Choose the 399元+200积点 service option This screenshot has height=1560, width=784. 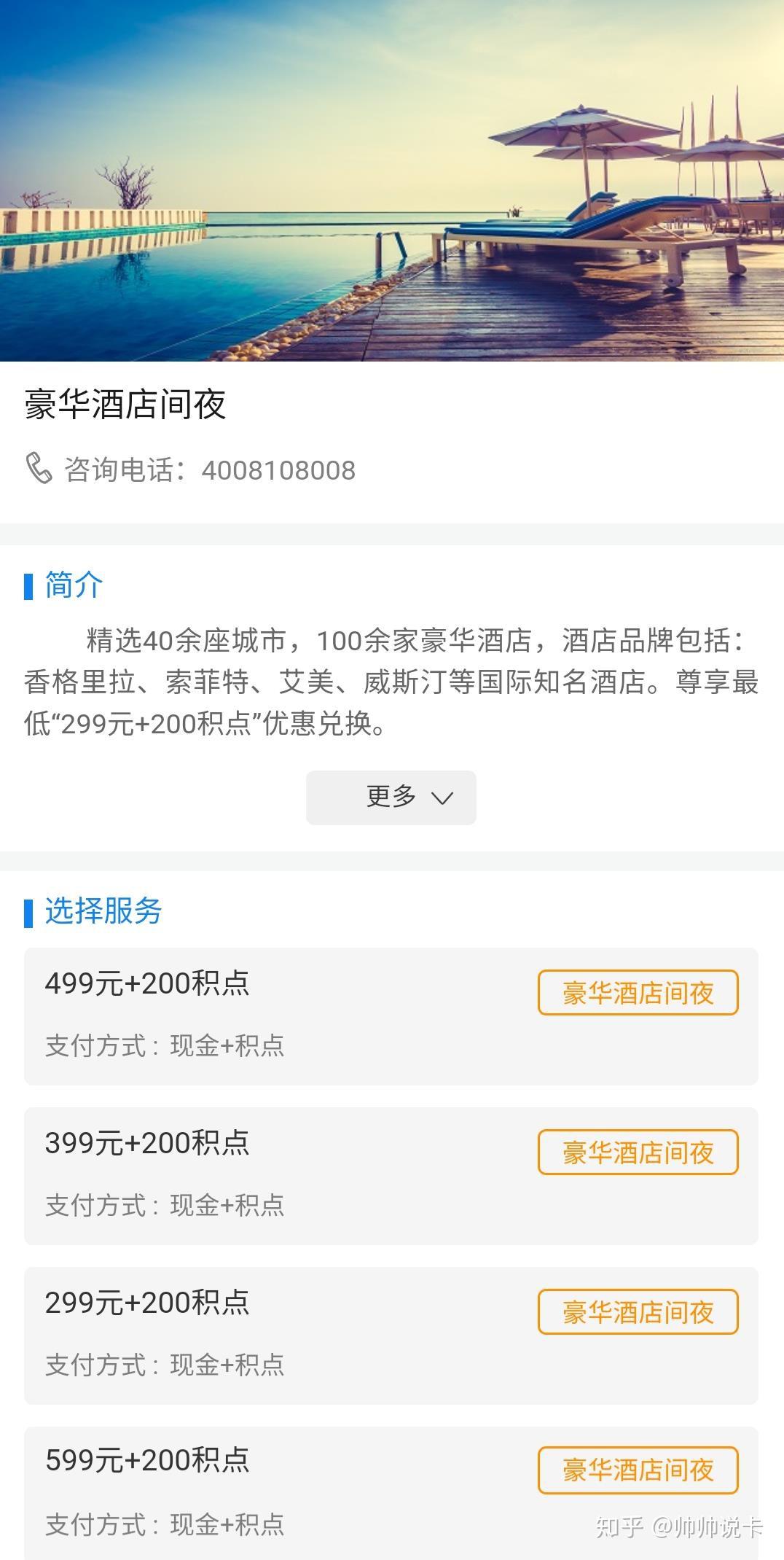point(638,1152)
